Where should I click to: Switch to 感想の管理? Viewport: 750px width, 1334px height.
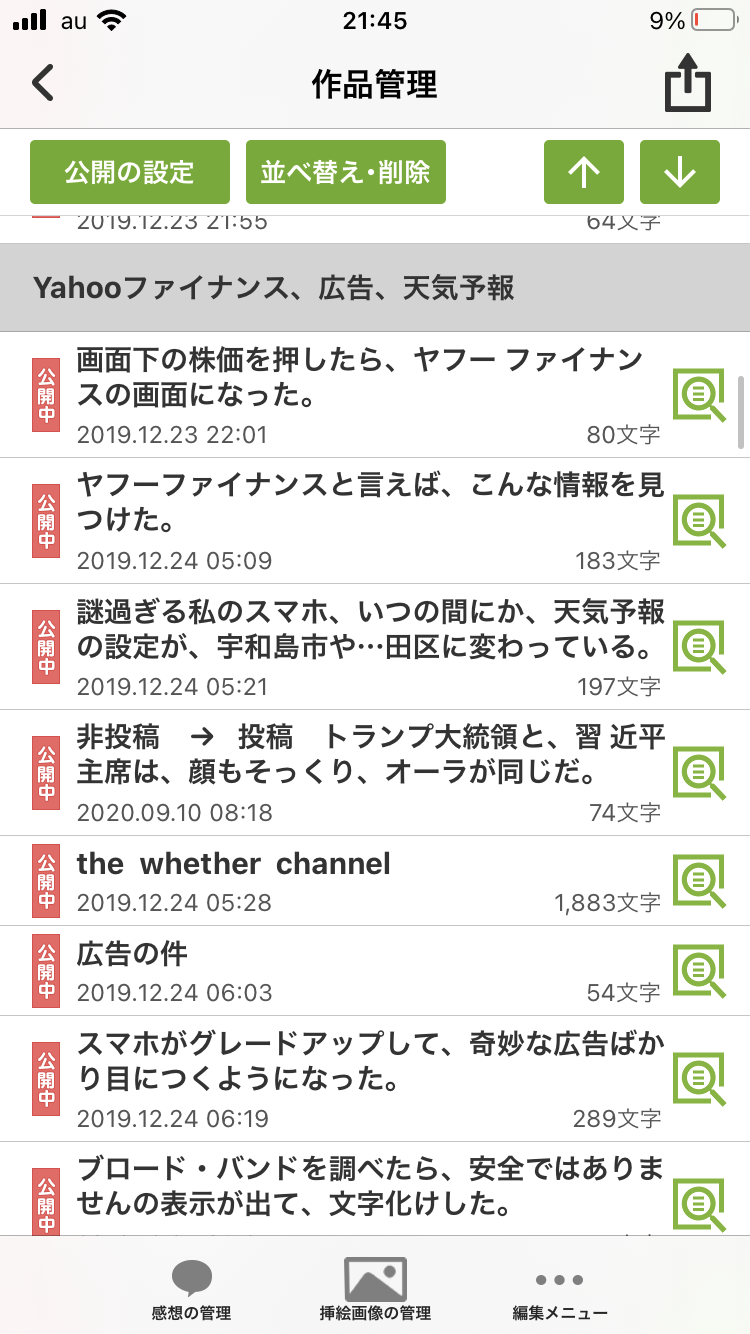[x=191, y=1290]
